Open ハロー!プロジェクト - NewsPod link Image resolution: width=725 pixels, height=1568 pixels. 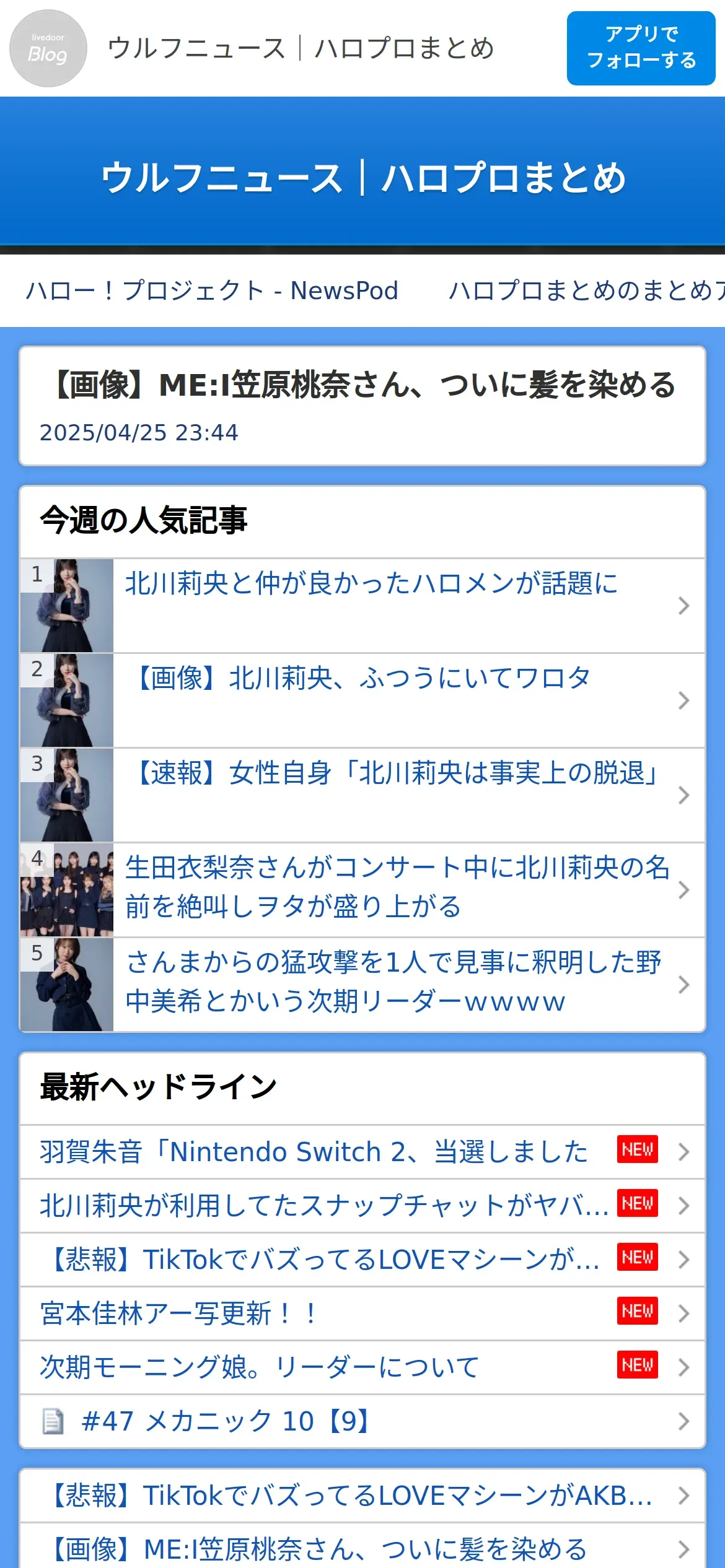[212, 290]
